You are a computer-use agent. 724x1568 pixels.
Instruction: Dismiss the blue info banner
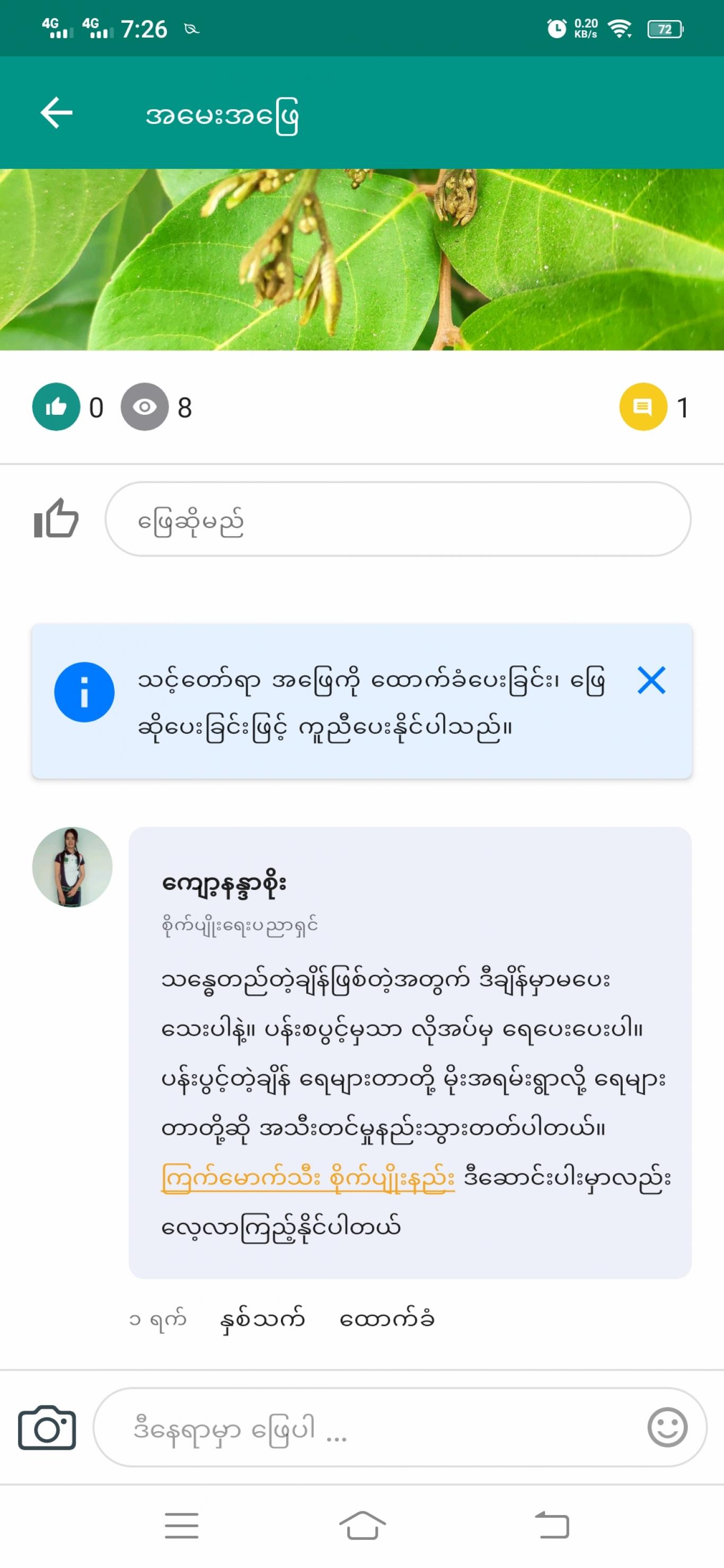[x=651, y=681]
